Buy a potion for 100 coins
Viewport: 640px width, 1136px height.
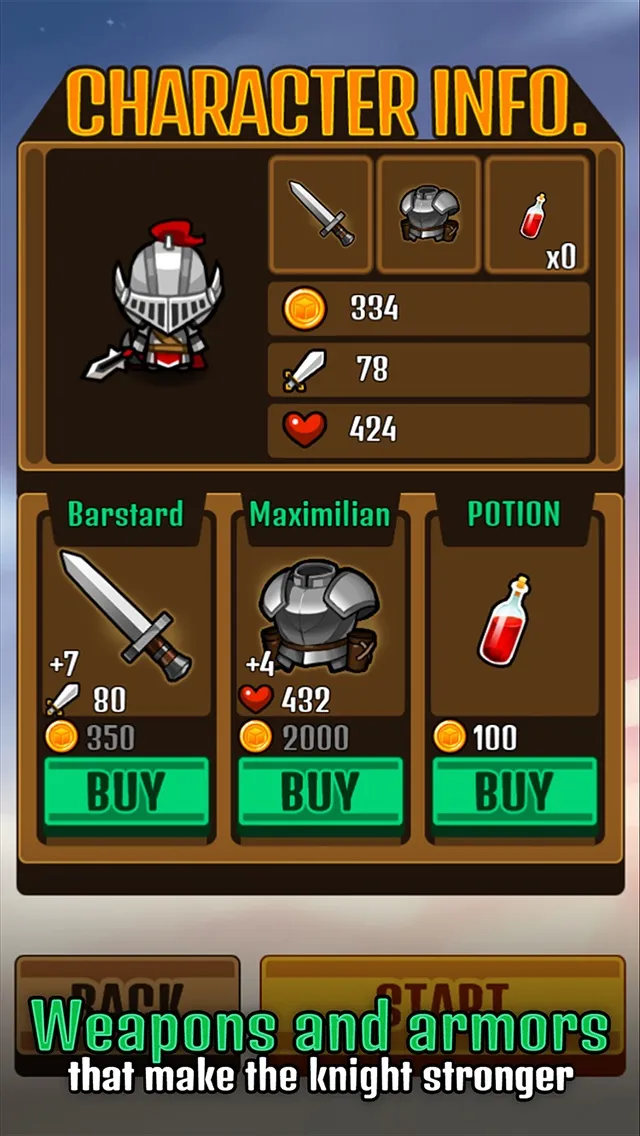pyautogui.click(x=514, y=792)
